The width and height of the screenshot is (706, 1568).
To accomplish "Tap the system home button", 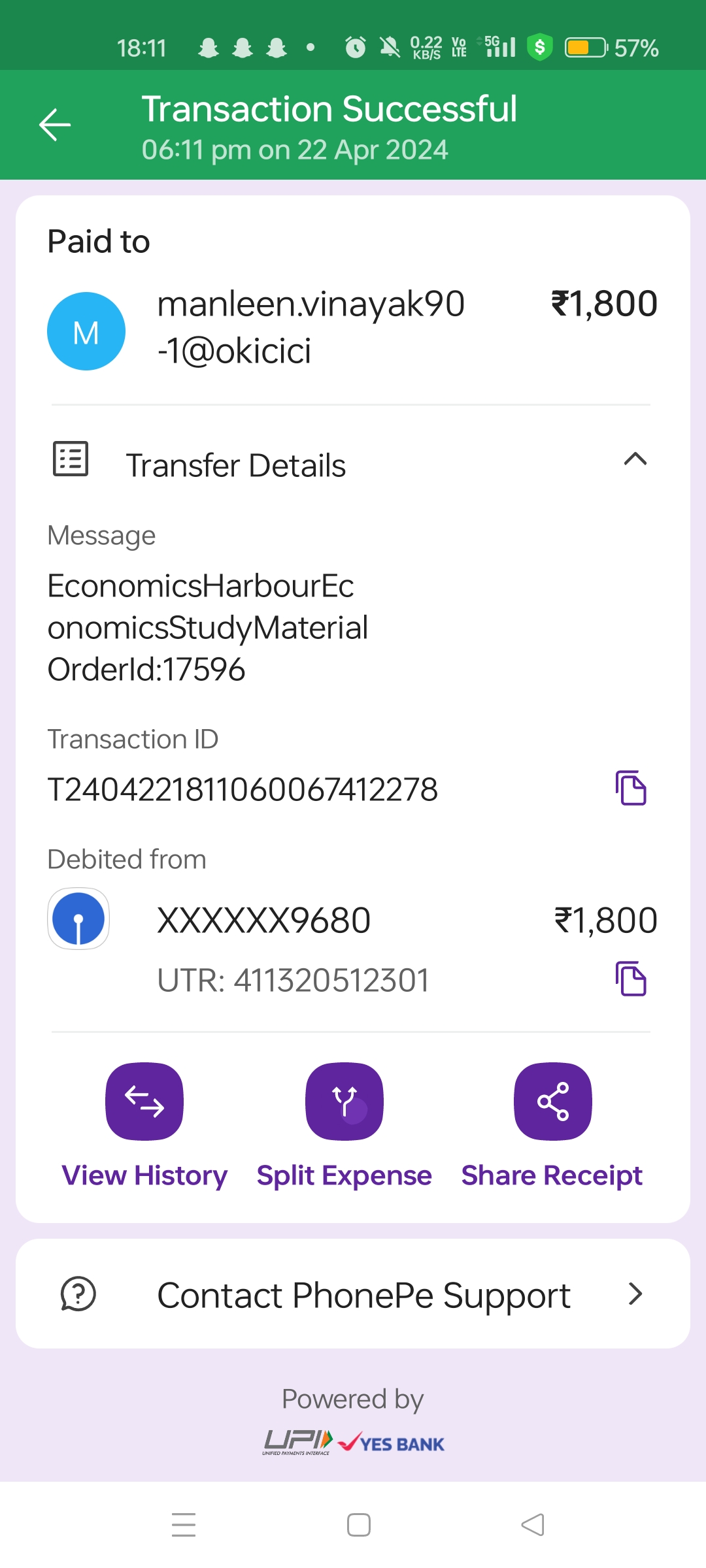I will click(x=359, y=1525).
